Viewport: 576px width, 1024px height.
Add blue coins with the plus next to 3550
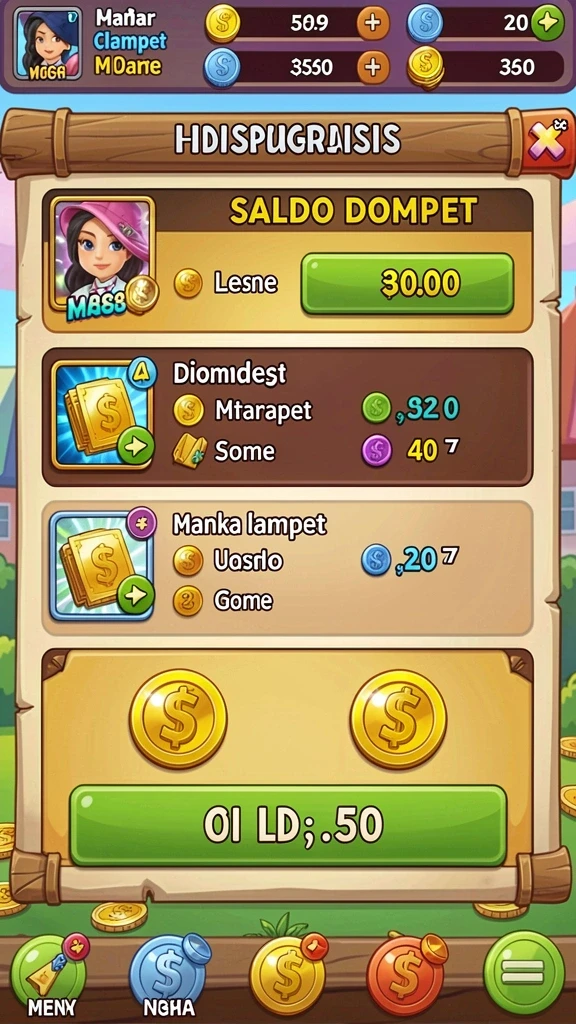(373, 67)
